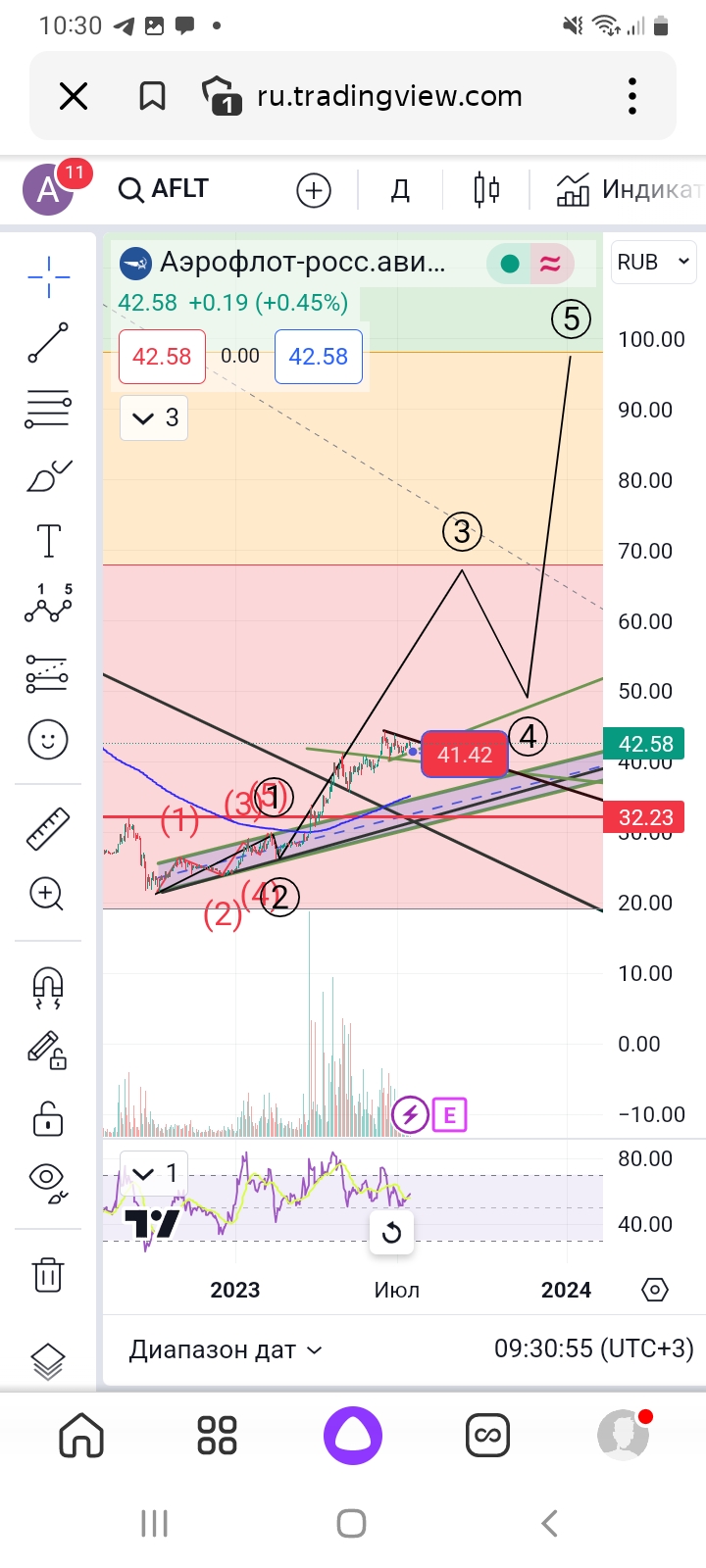Viewport: 706px width, 1568px height.
Task: Expand the collapsed indicators legend showing 3
Action: (x=154, y=418)
